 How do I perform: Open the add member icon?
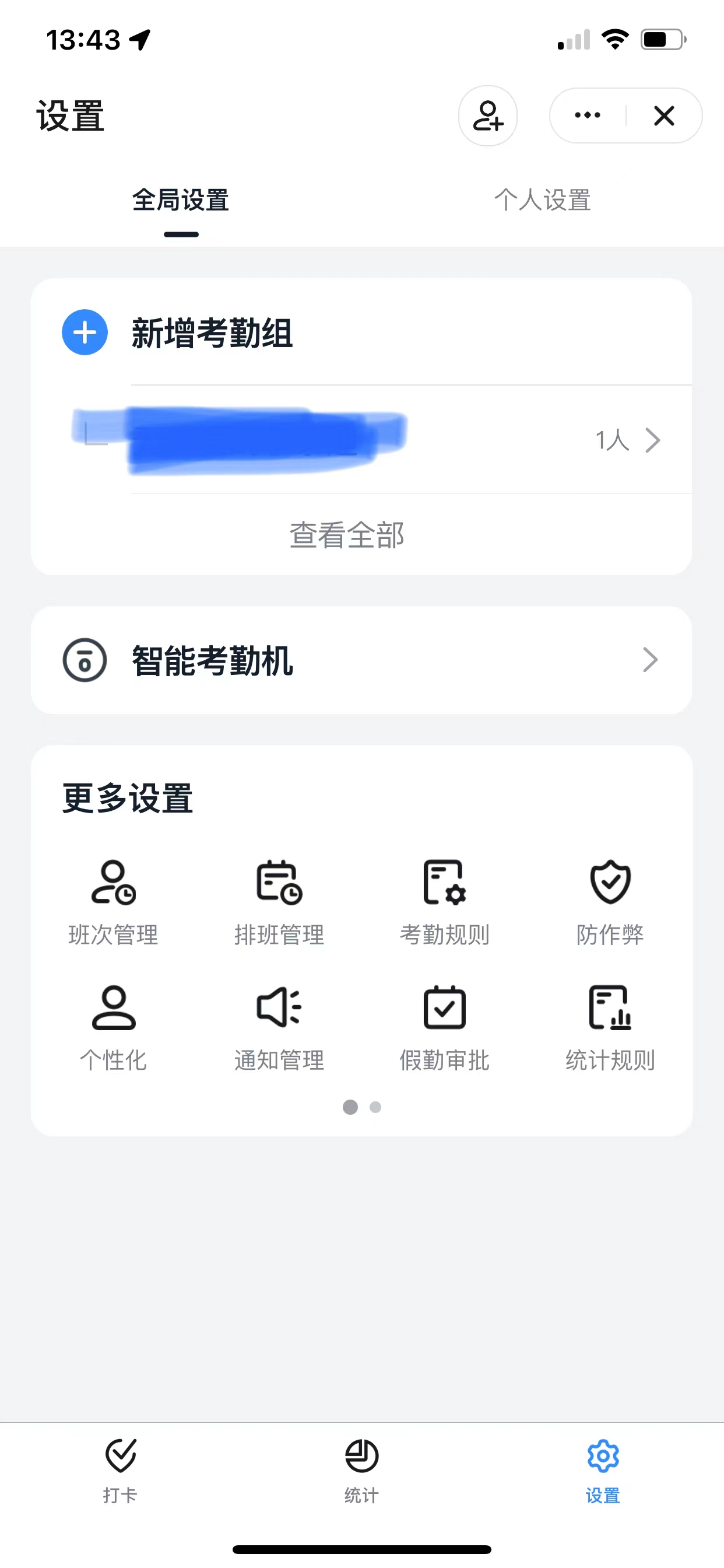click(x=487, y=116)
